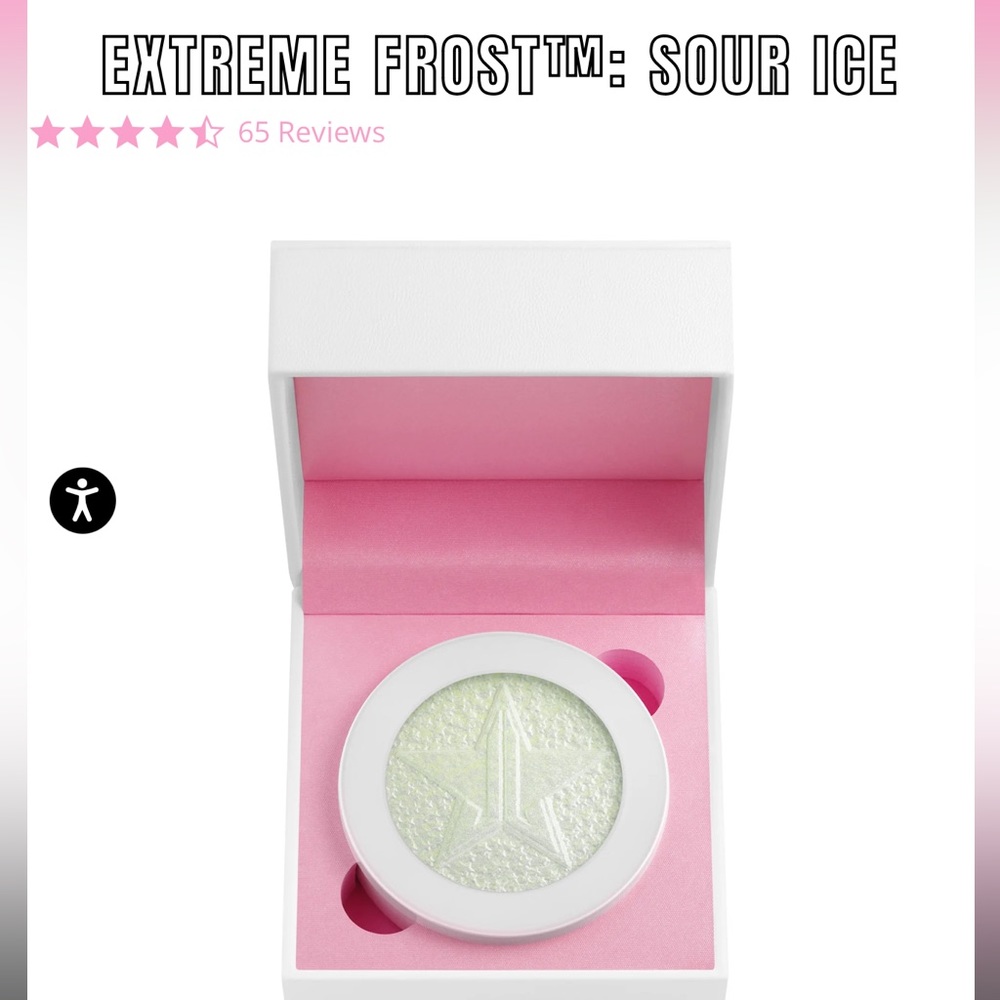Open the accessibility options widget
The height and width of the screenshot is (1000, 1000).
pos(83,500)
